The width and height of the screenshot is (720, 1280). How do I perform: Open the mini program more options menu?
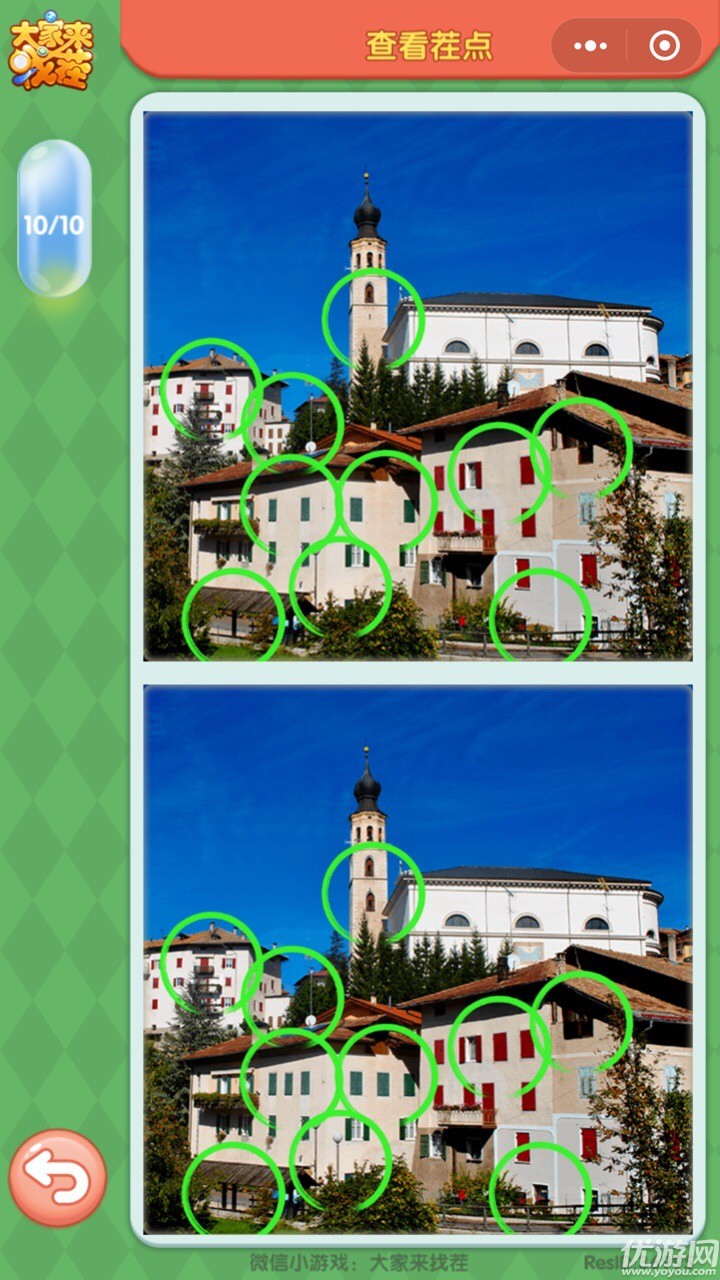(590, 46)
